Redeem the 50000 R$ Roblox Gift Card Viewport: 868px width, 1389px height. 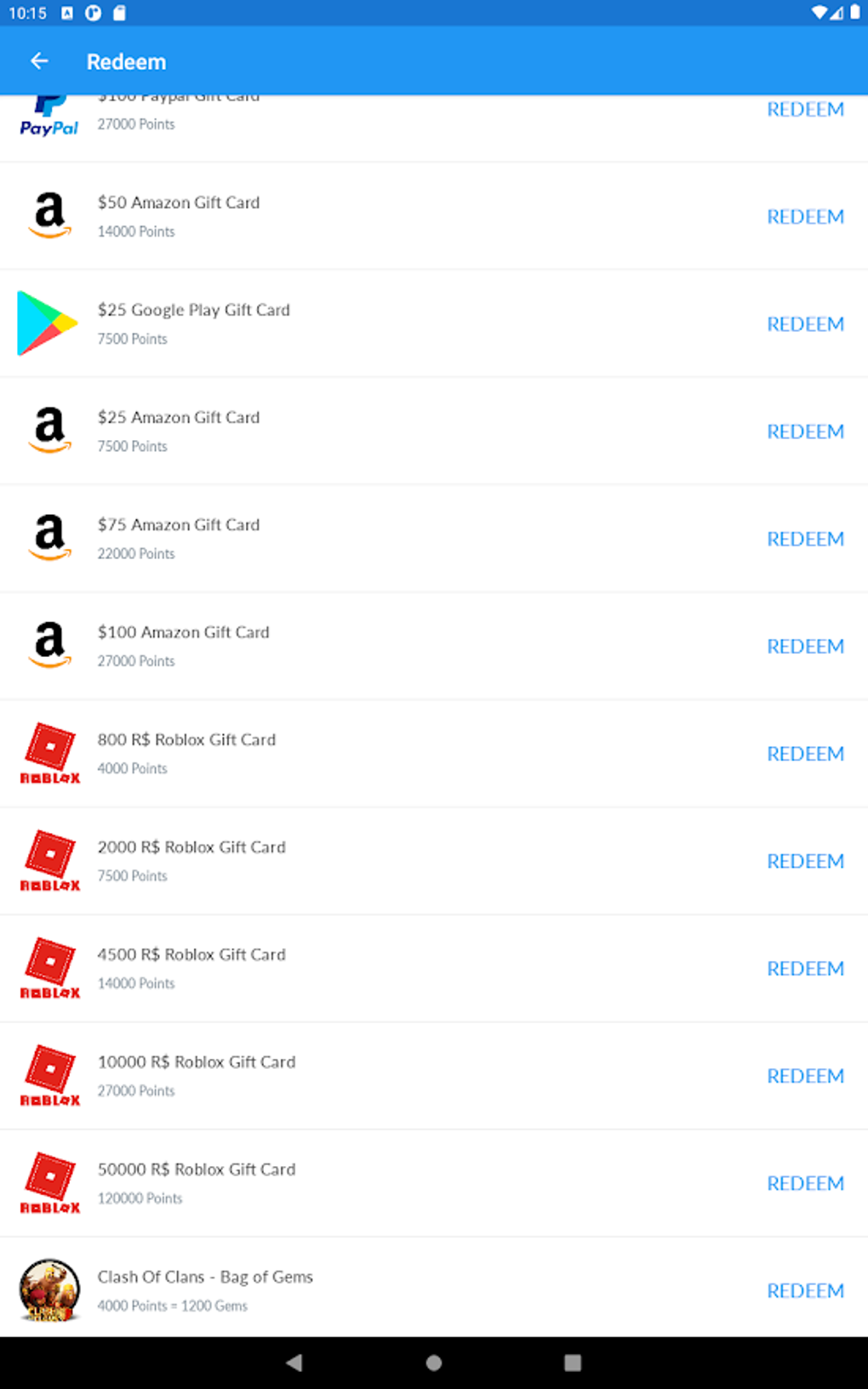(x=805, y=1183)
